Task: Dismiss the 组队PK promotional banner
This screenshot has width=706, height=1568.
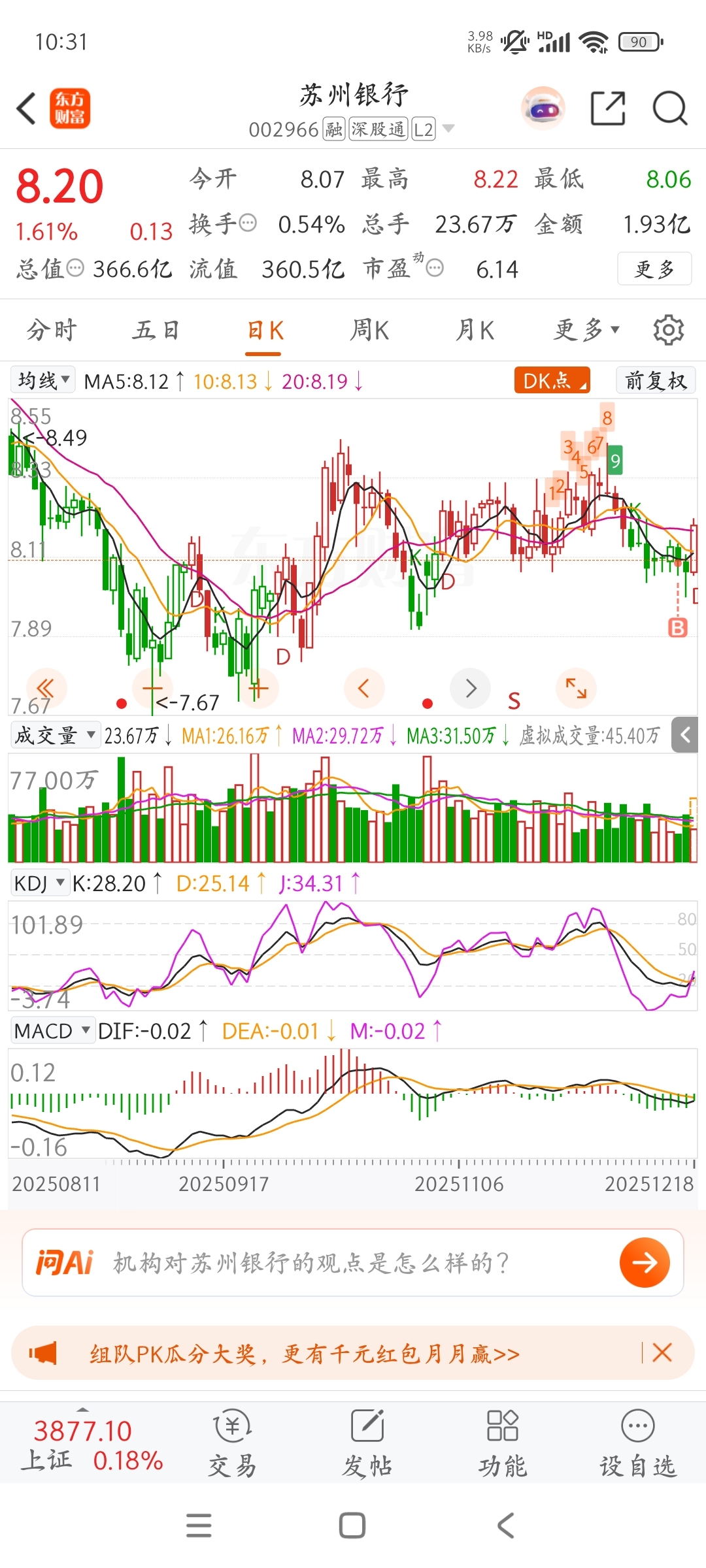Action: point(662,1352)
